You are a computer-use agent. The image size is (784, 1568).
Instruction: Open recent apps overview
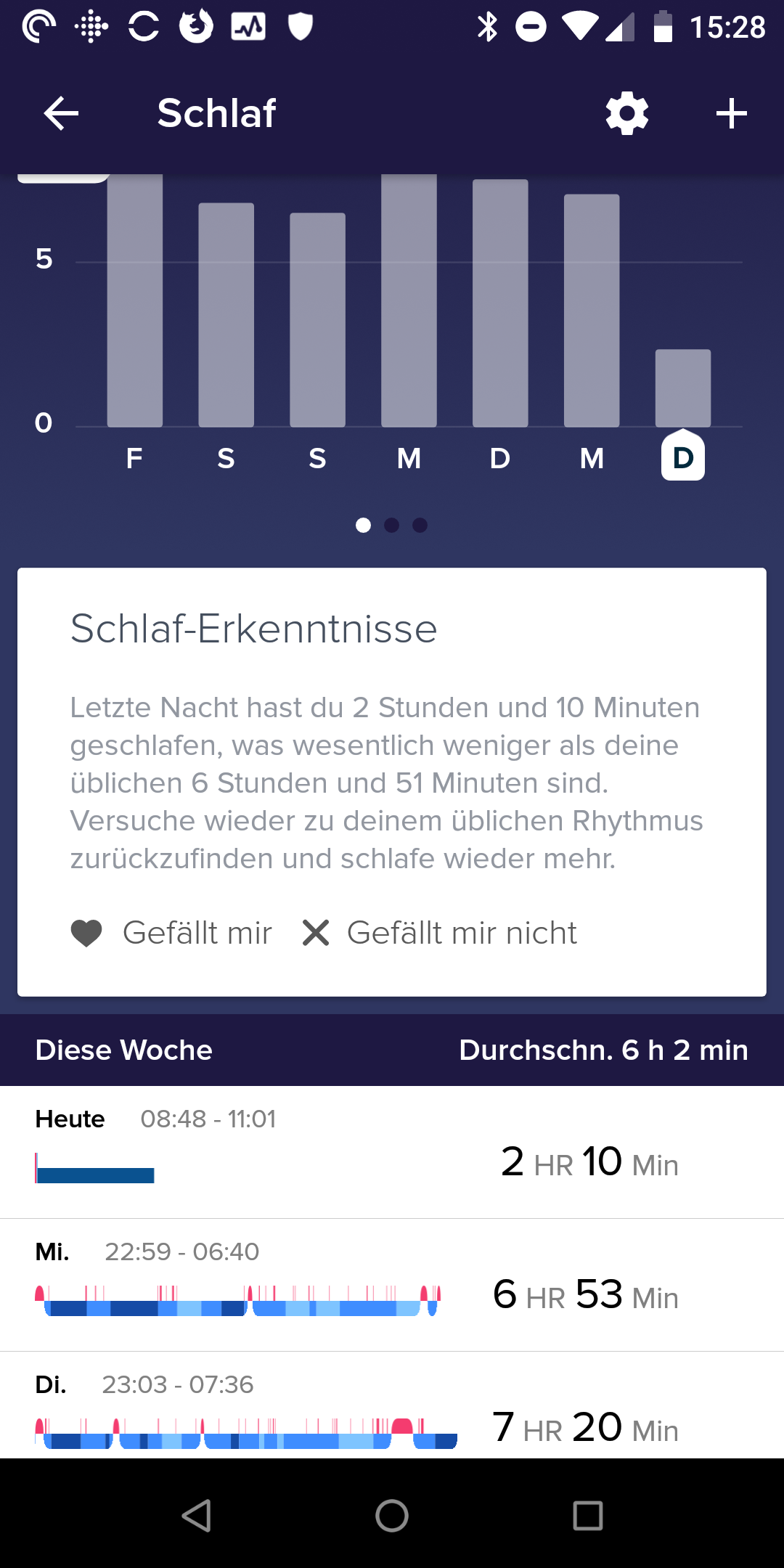pyautogui.click(x=587, y=1516)
